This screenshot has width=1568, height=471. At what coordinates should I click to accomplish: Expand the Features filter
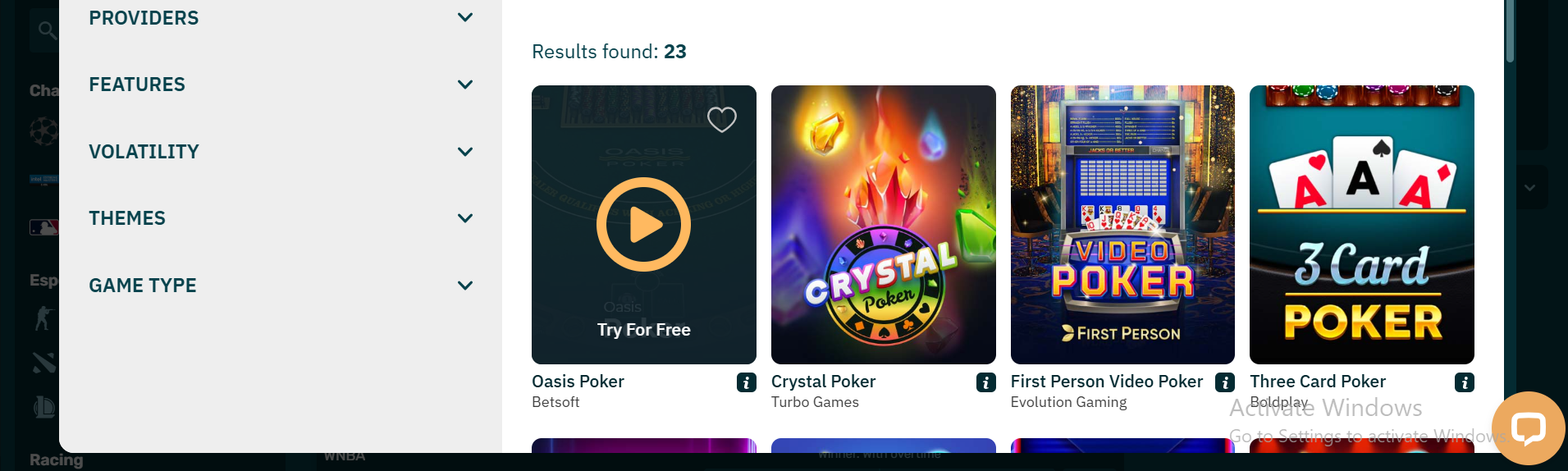pyautogui.click(x=464, y=85)
